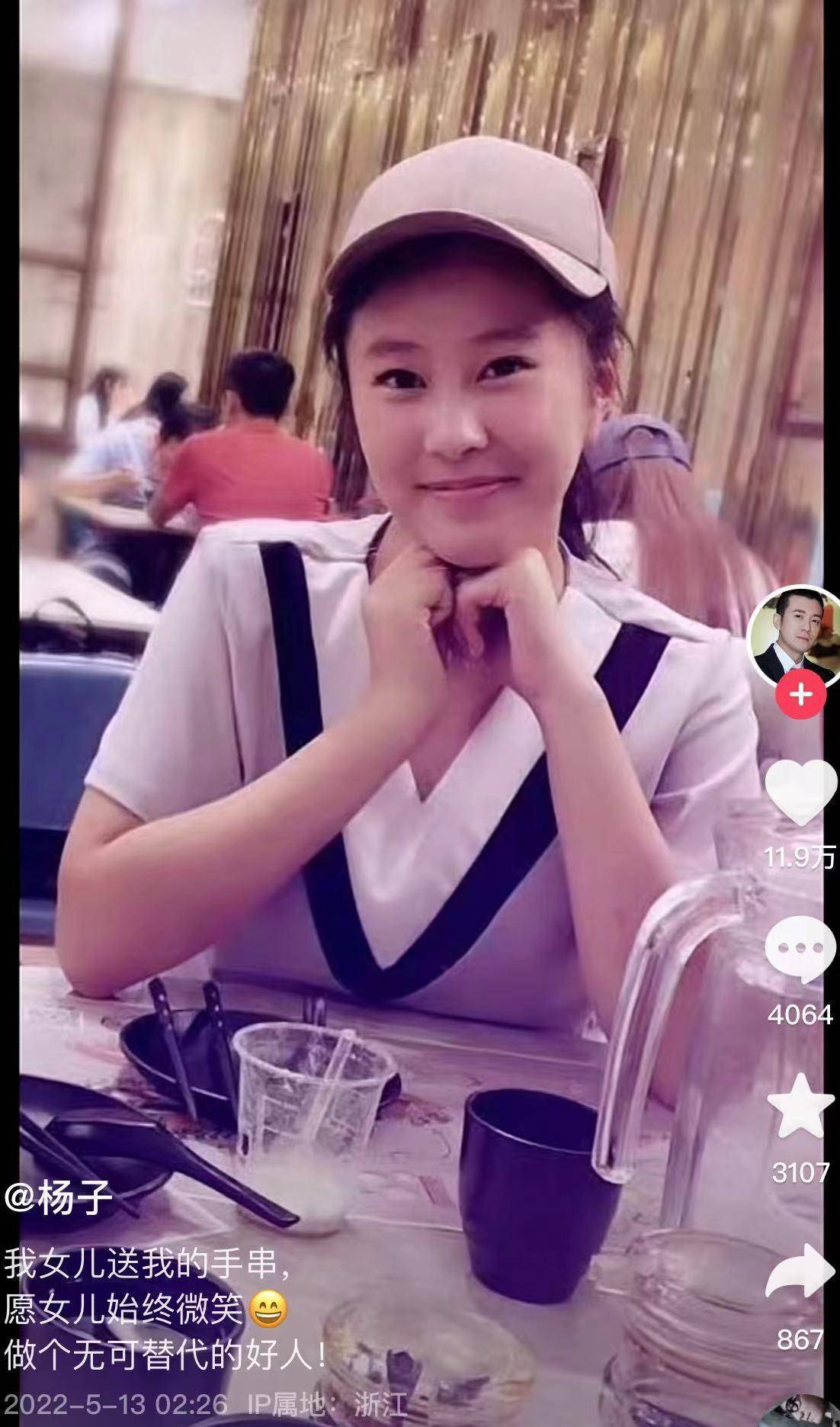Like this video with the heart
Viewport: 840px width, 1427px height.
800,794
